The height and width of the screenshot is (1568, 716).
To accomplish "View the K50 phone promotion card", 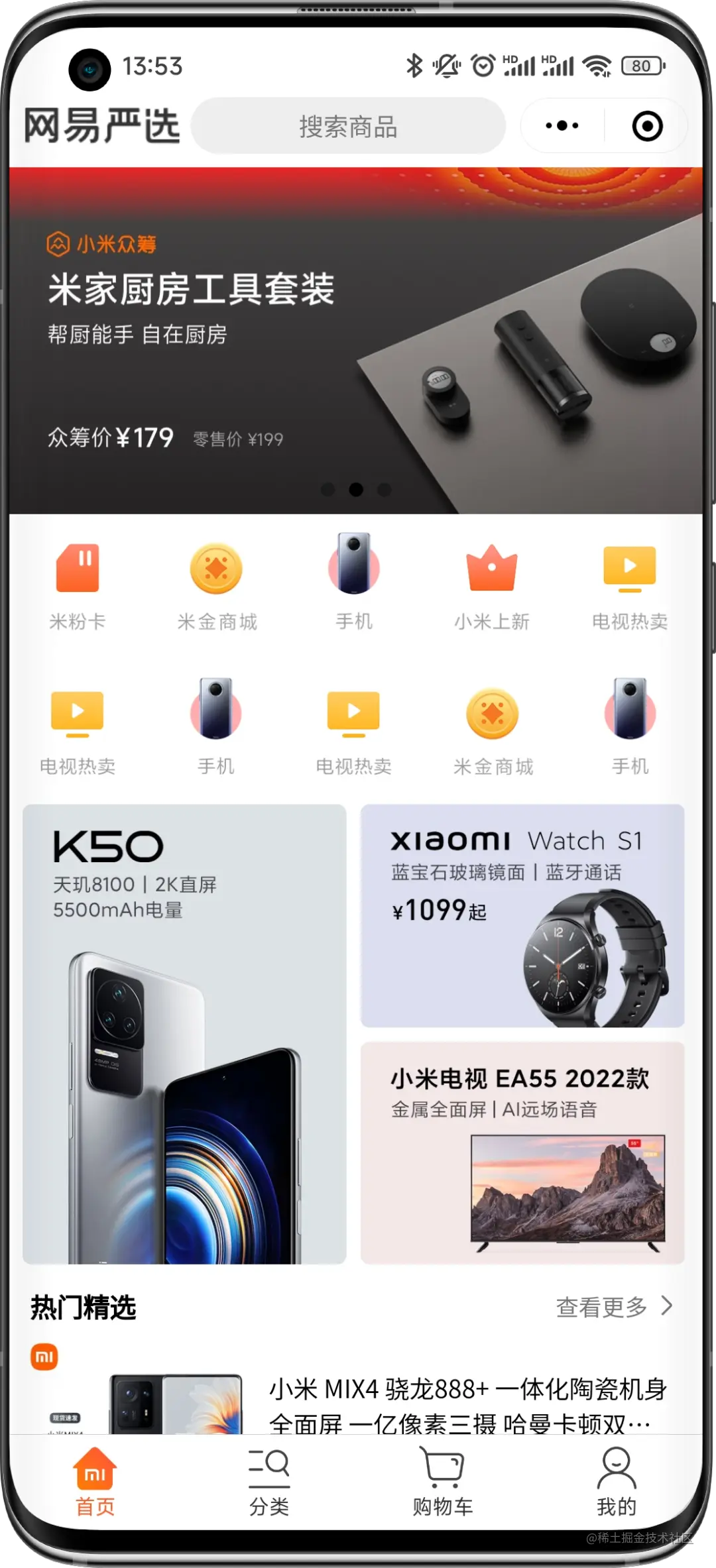I will pyautogui.click(x=184, y=1034).
